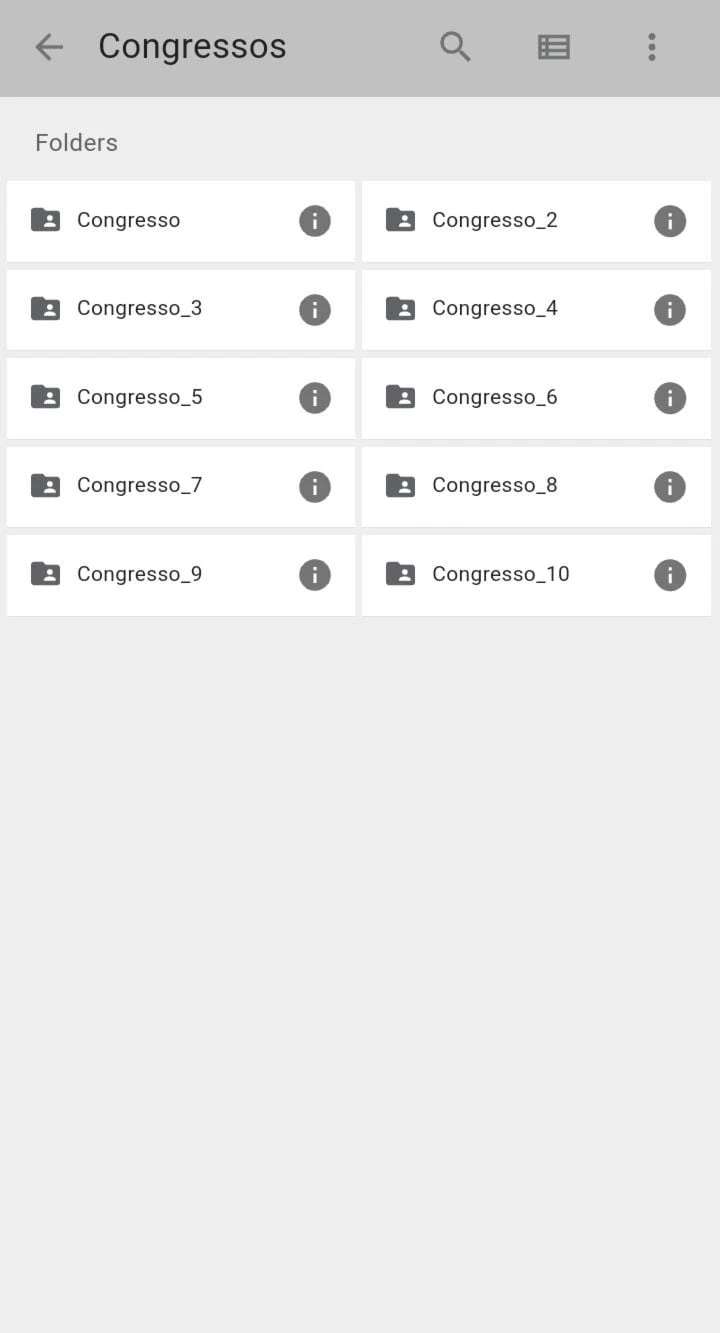Viewport: 720px width, 1333px height.
Task: View info for Congresso_9 folder
Action: pyautogui.click(x=315, y=575)
